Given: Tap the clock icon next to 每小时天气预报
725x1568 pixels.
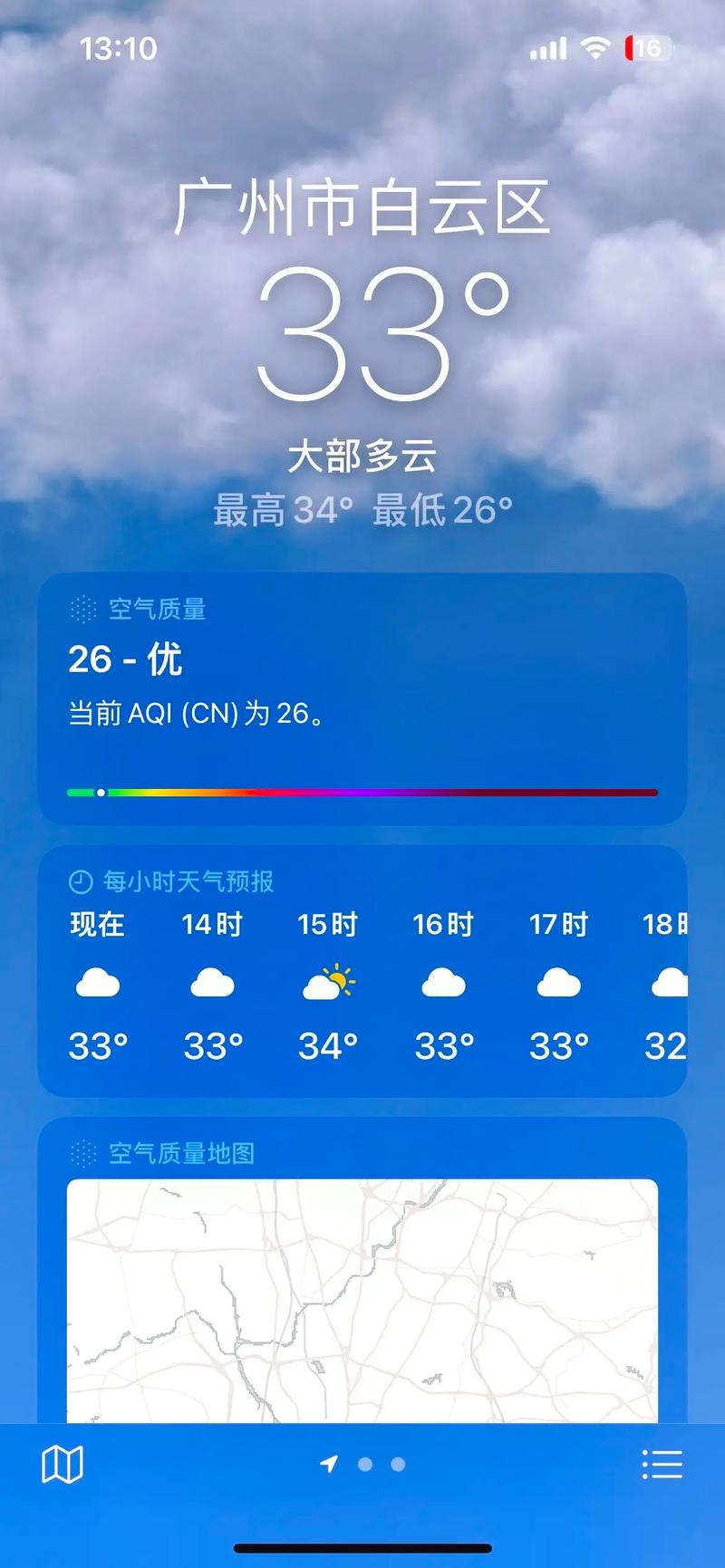Looking at the screenshot, I should coord(80,880).
